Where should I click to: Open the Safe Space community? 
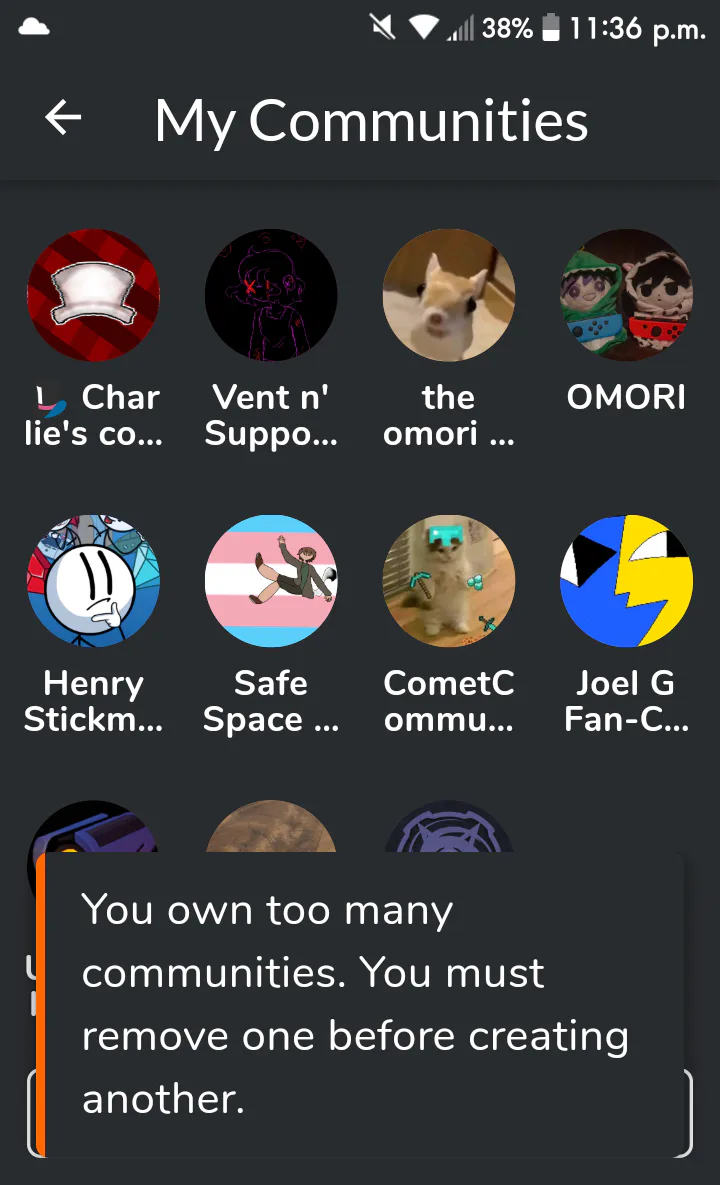[271, 581]
